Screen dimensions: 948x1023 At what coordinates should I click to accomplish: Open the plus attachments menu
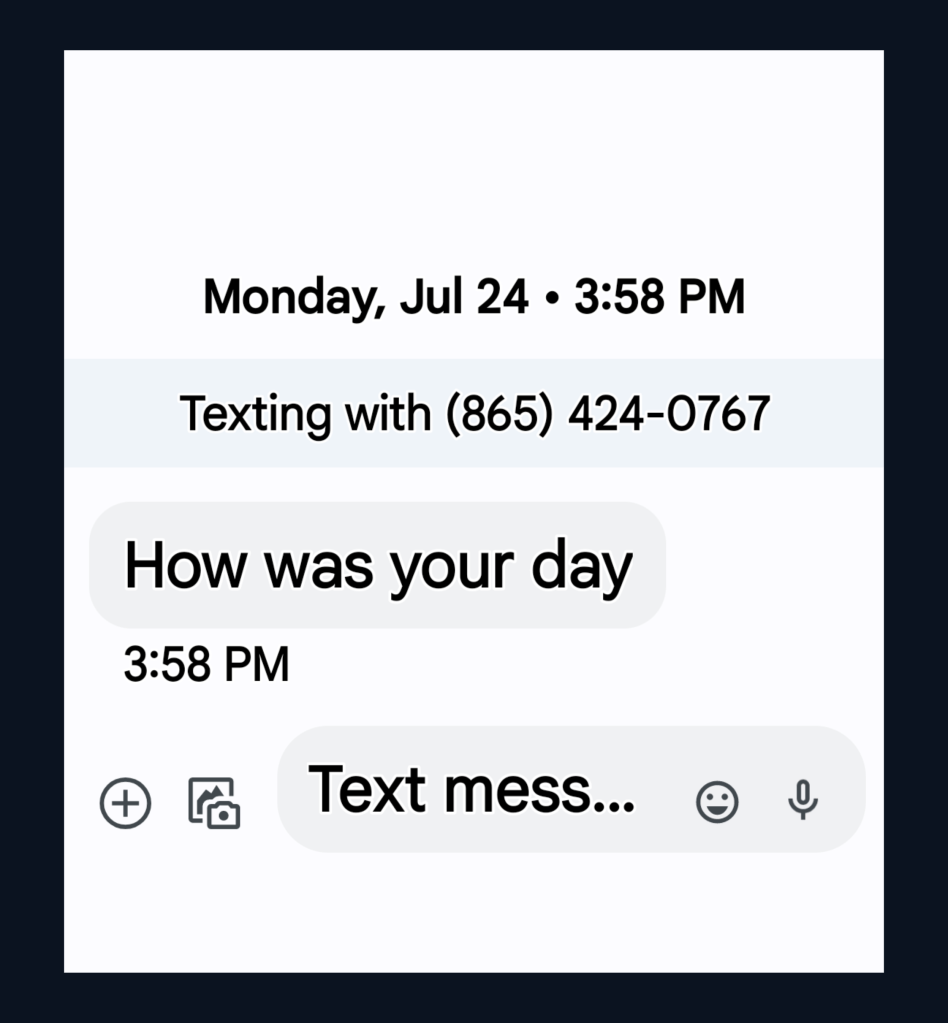[126, 803]
